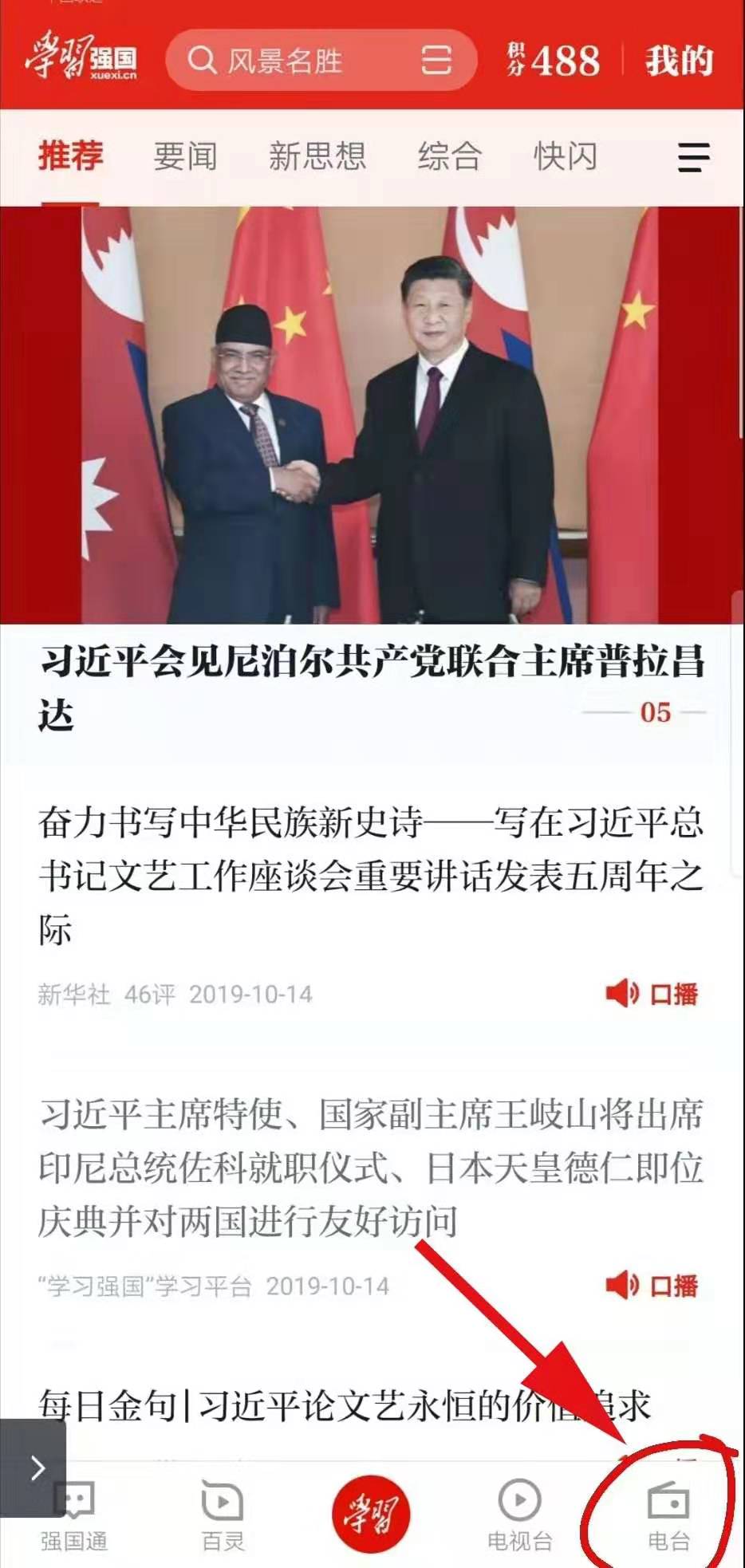Switch to the 快闪 tab
Viewport: 745px width, 1568px height.
coord(565,156)
